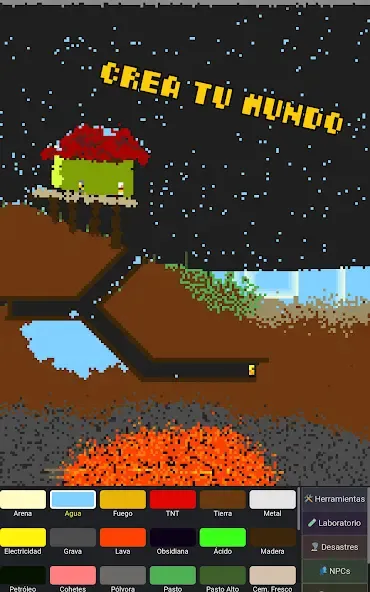This screenshot has width=370, height=592.
Task: Choose the Madera material
Action: click(273, 537)
